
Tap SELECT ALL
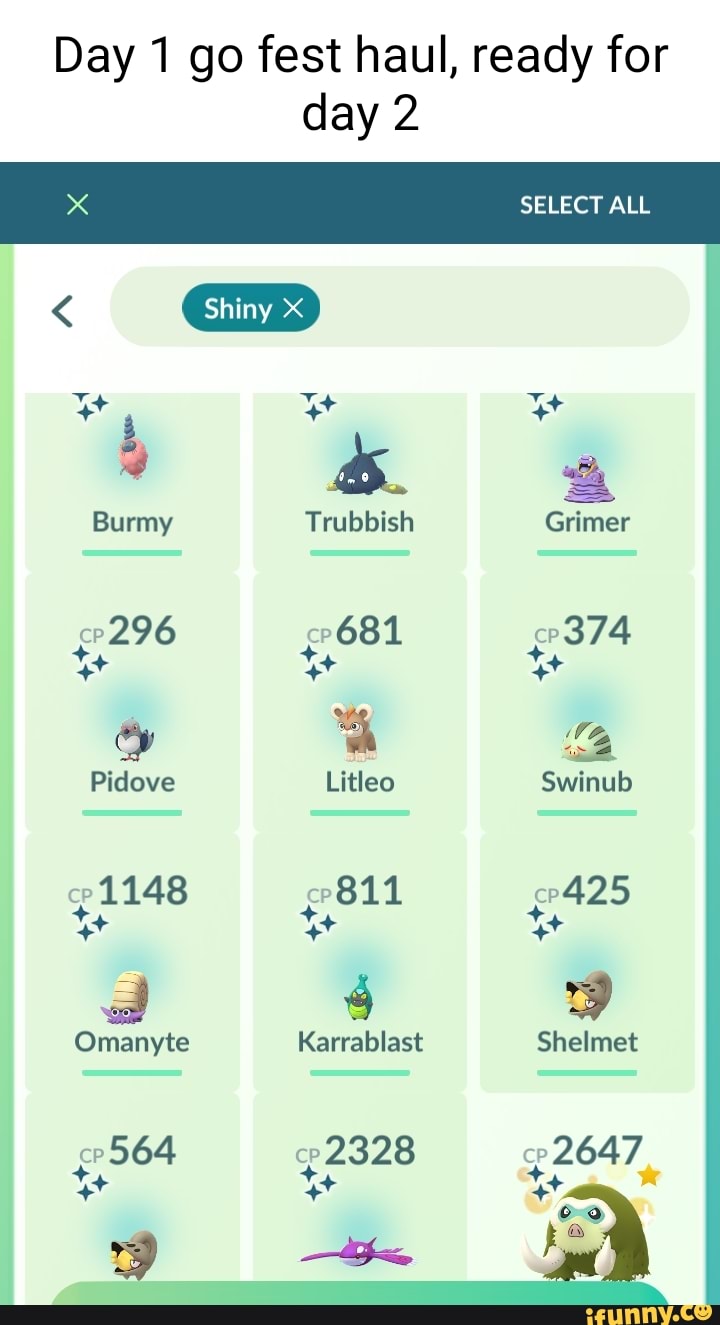click(x=585, y=205)
